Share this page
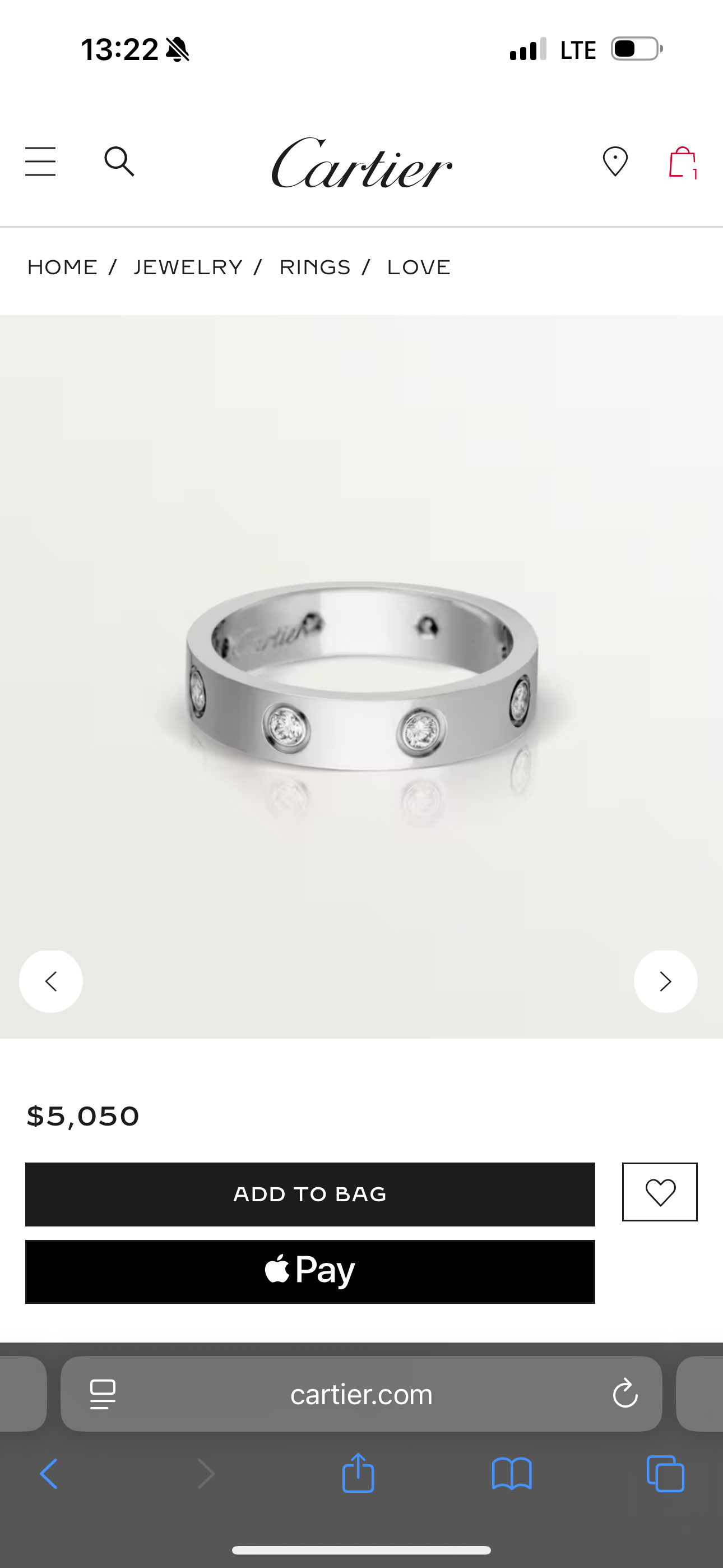Image resolution: width=723 pixels, height=1568 pixels. coord(358,1474)
